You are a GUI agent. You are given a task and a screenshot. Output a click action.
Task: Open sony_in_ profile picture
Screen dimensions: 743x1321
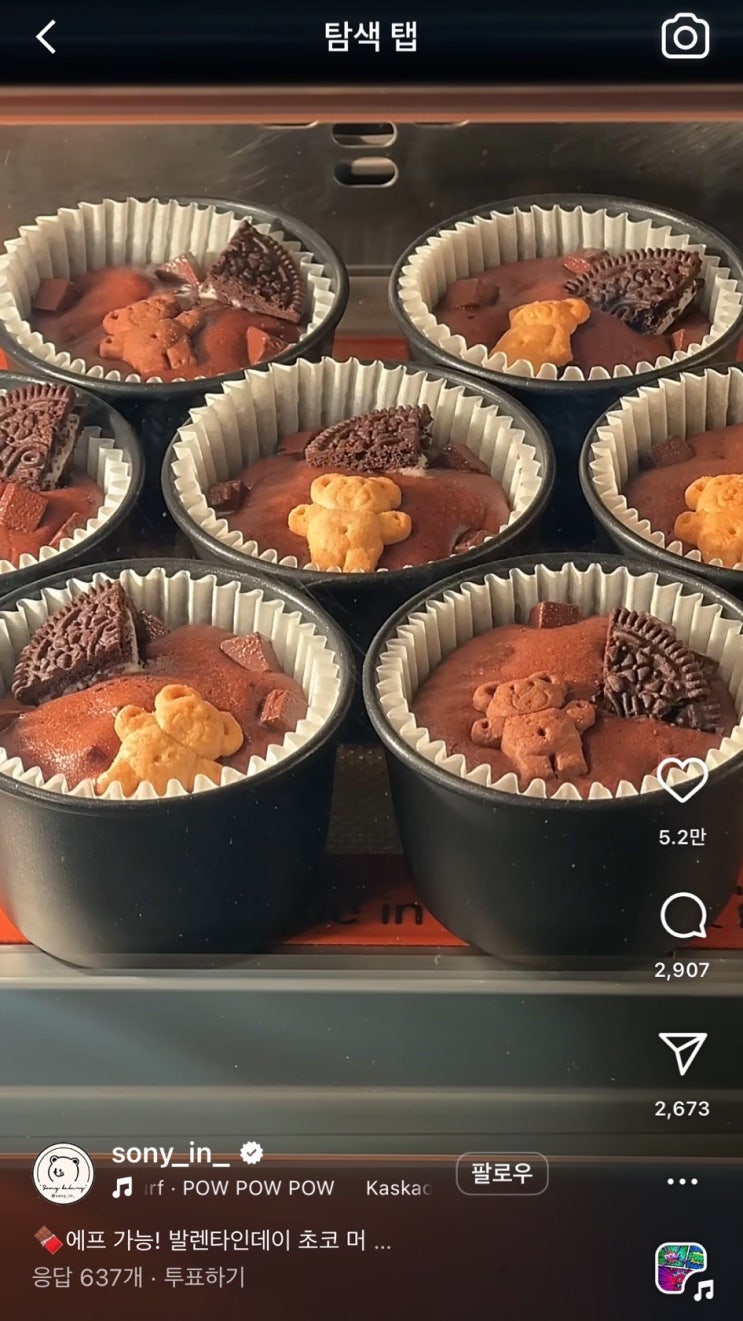63,1173
